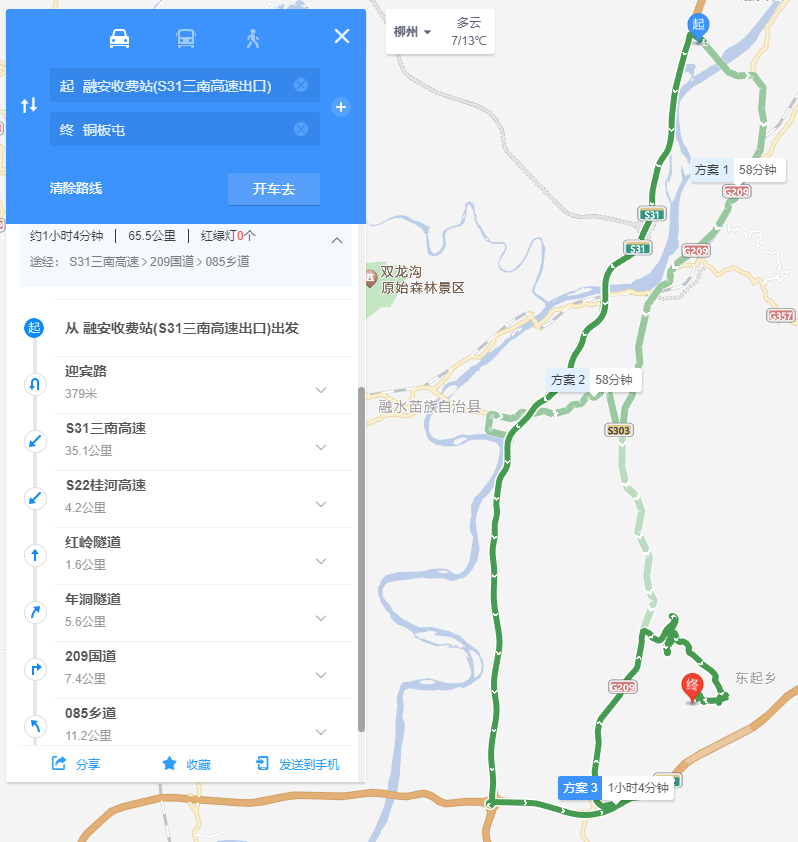This screenshot has height=842, width=798.
Task: Expand the S31三南高速 step
Action: coord(321,447)
